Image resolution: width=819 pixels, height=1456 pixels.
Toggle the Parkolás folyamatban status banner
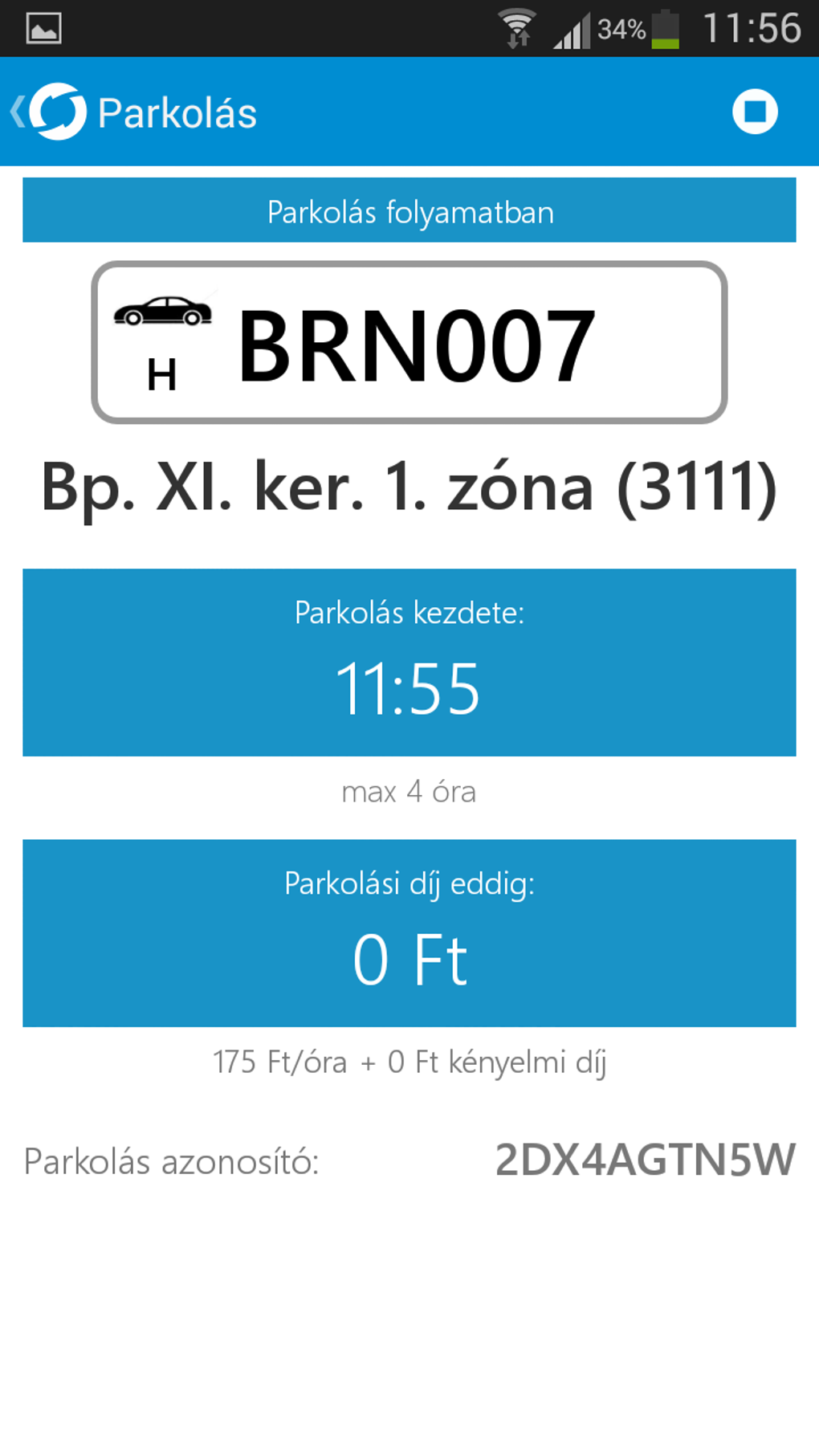tap(409, 210)
